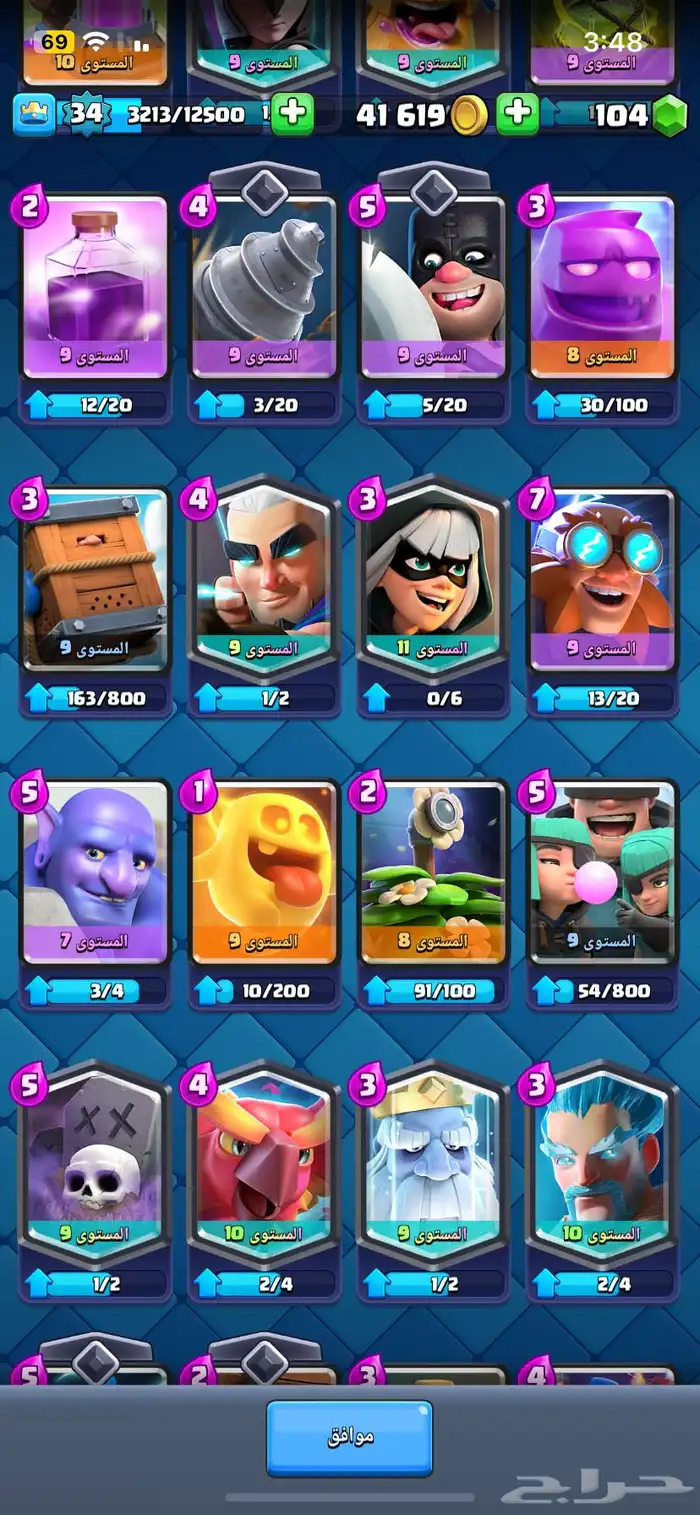The width and height of the screenshot is (700, 1515).
Task: Tap the green plus next to gold coins
Action: tap(517, 114)
